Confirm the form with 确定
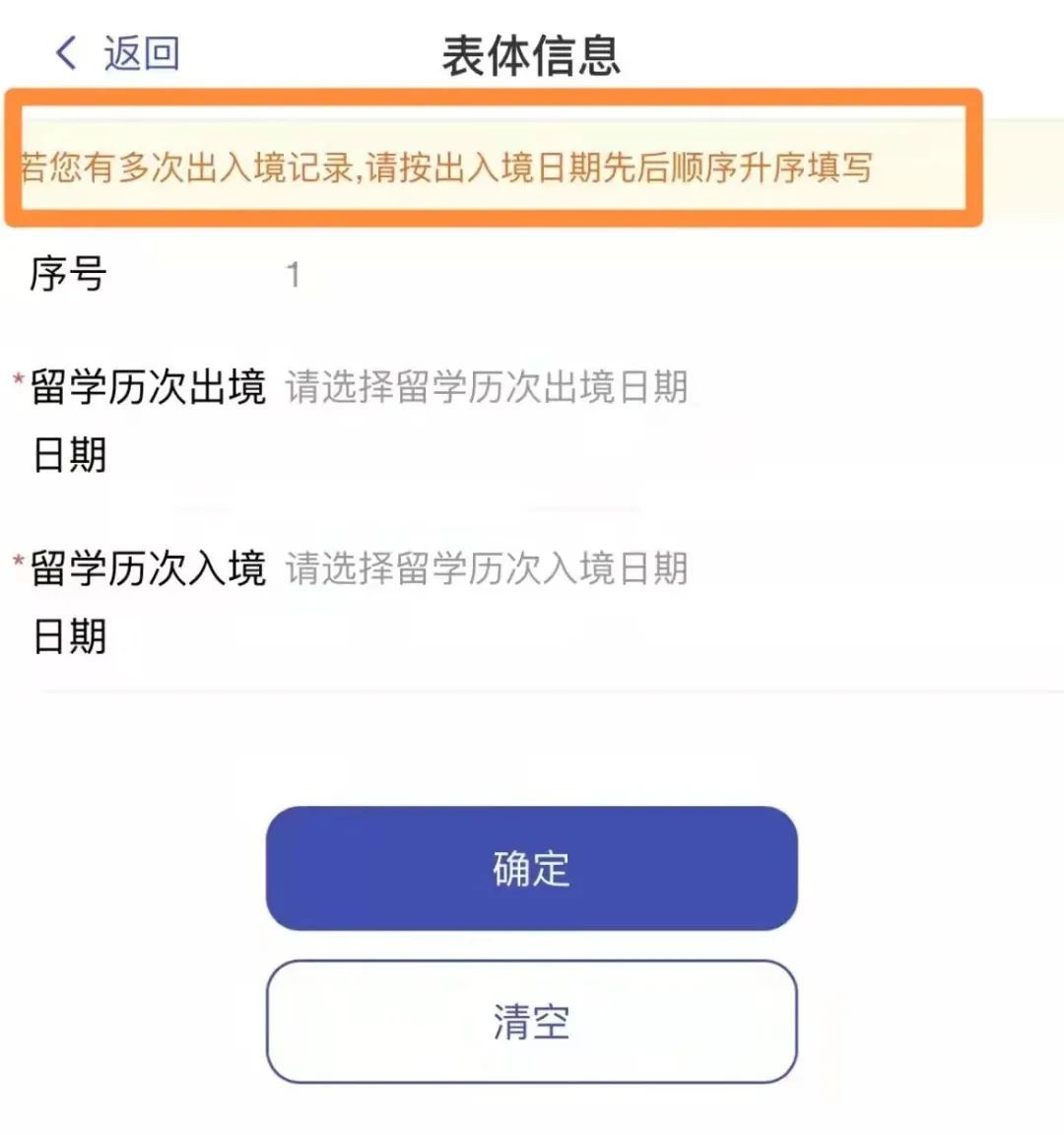The image size is (1064, 1135). 531,869
